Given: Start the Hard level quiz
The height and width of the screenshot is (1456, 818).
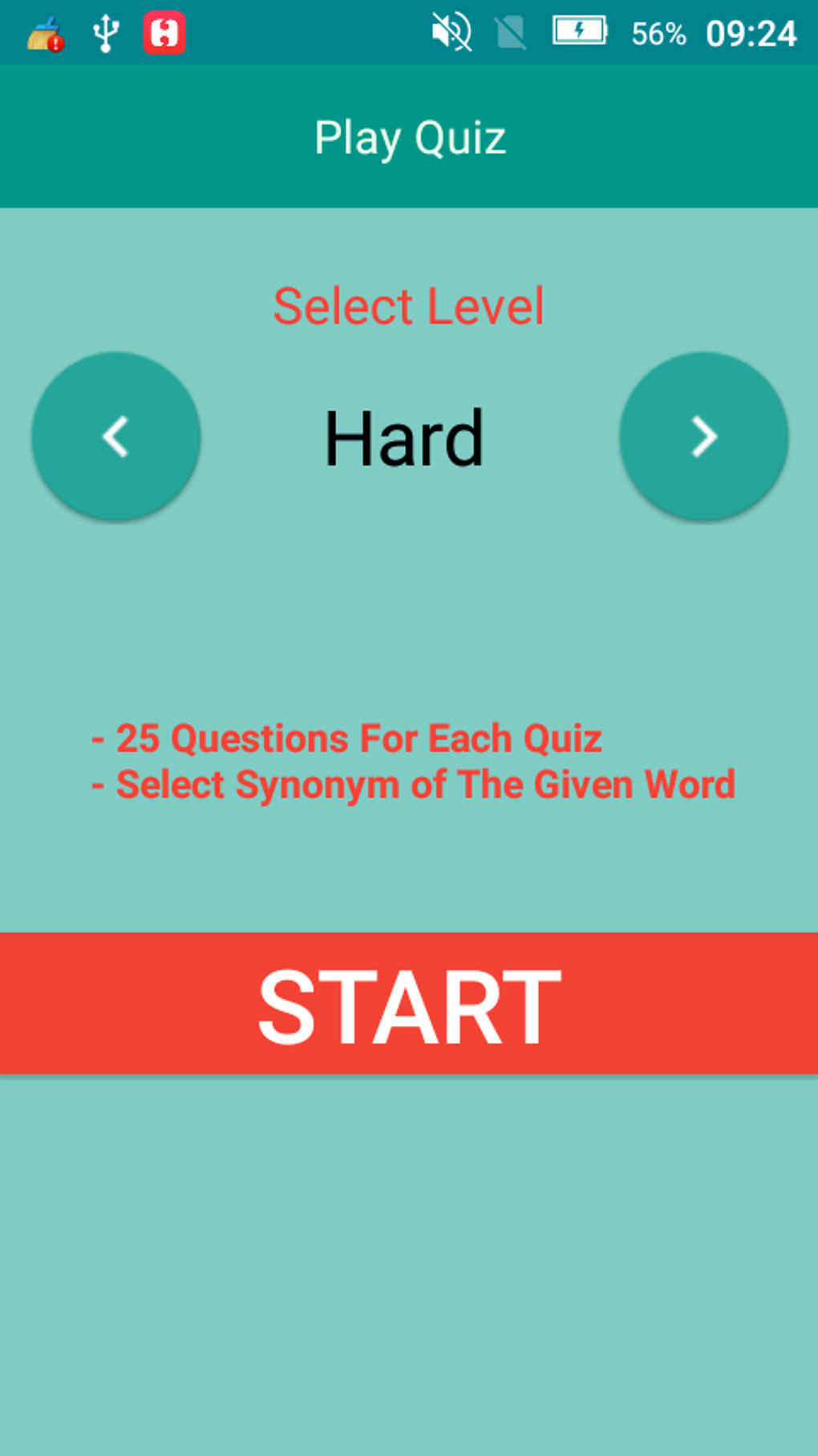Looking at the screenshot, I should [409, 1003].
